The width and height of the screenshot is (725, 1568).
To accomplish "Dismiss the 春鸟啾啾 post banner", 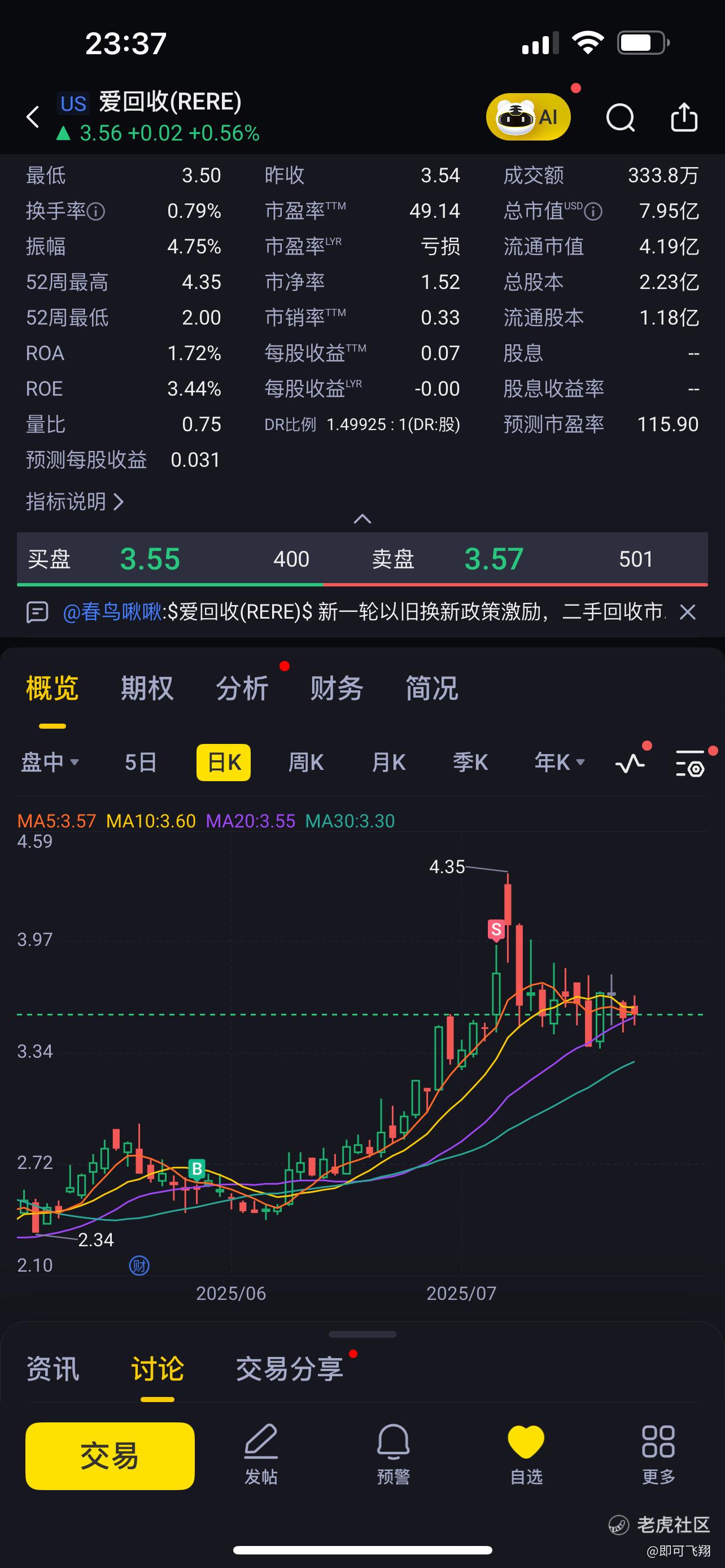I will click(x=687, y=612).
